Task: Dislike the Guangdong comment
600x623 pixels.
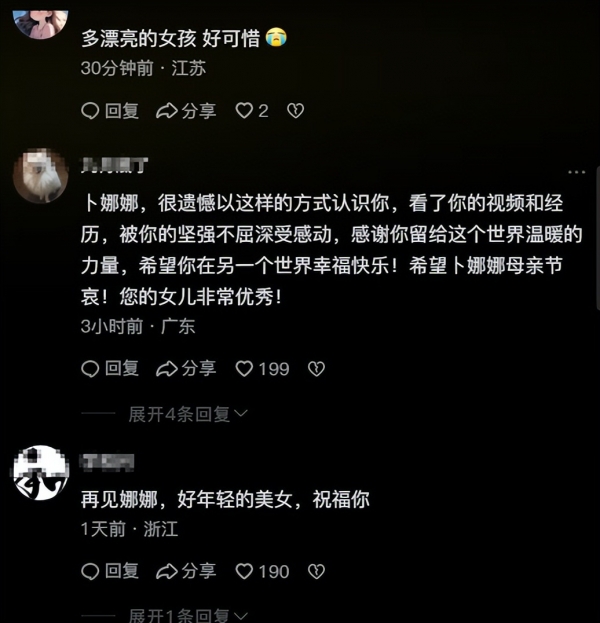Action: [x=315, y=369]
